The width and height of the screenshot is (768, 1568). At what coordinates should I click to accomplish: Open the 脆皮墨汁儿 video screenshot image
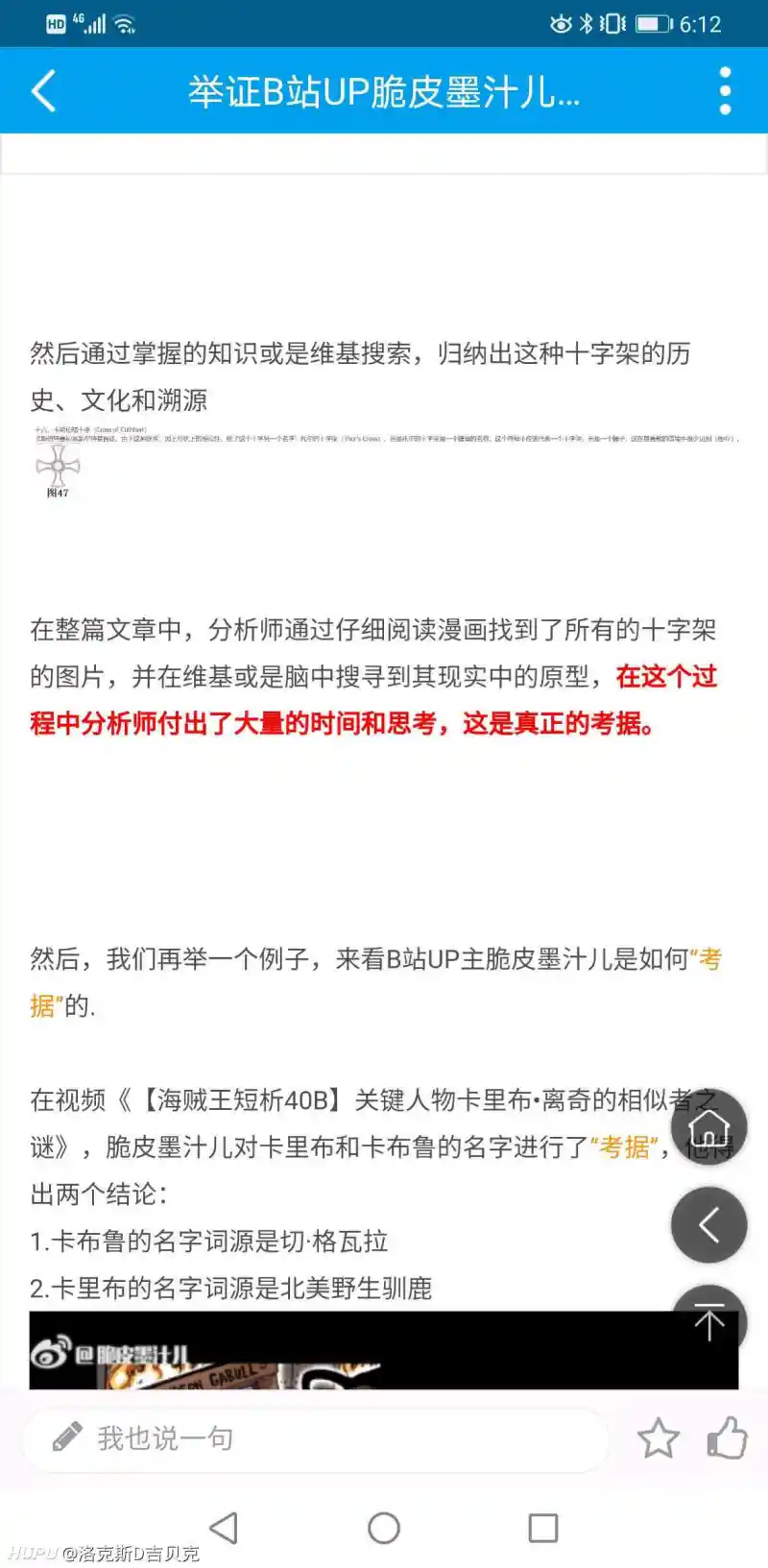tap(384, 1350)
